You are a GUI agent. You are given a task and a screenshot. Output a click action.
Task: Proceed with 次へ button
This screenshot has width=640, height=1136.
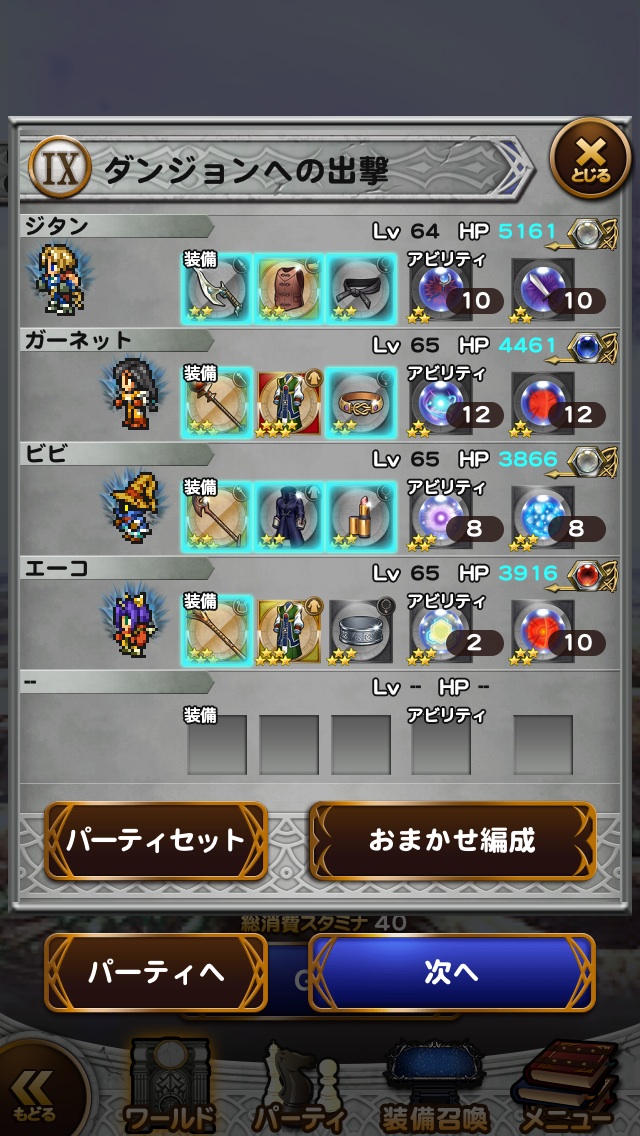pyautogui.click(x=452, y=973)
